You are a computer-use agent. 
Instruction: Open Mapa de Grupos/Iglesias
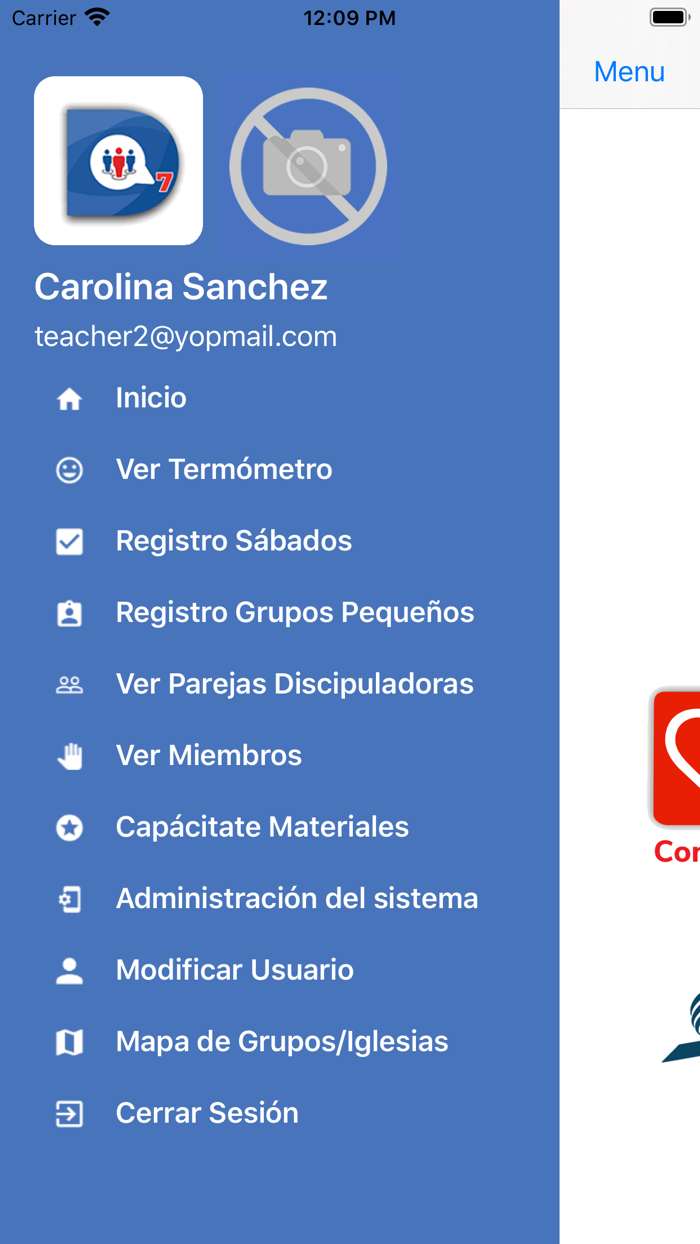point(279,1042)
